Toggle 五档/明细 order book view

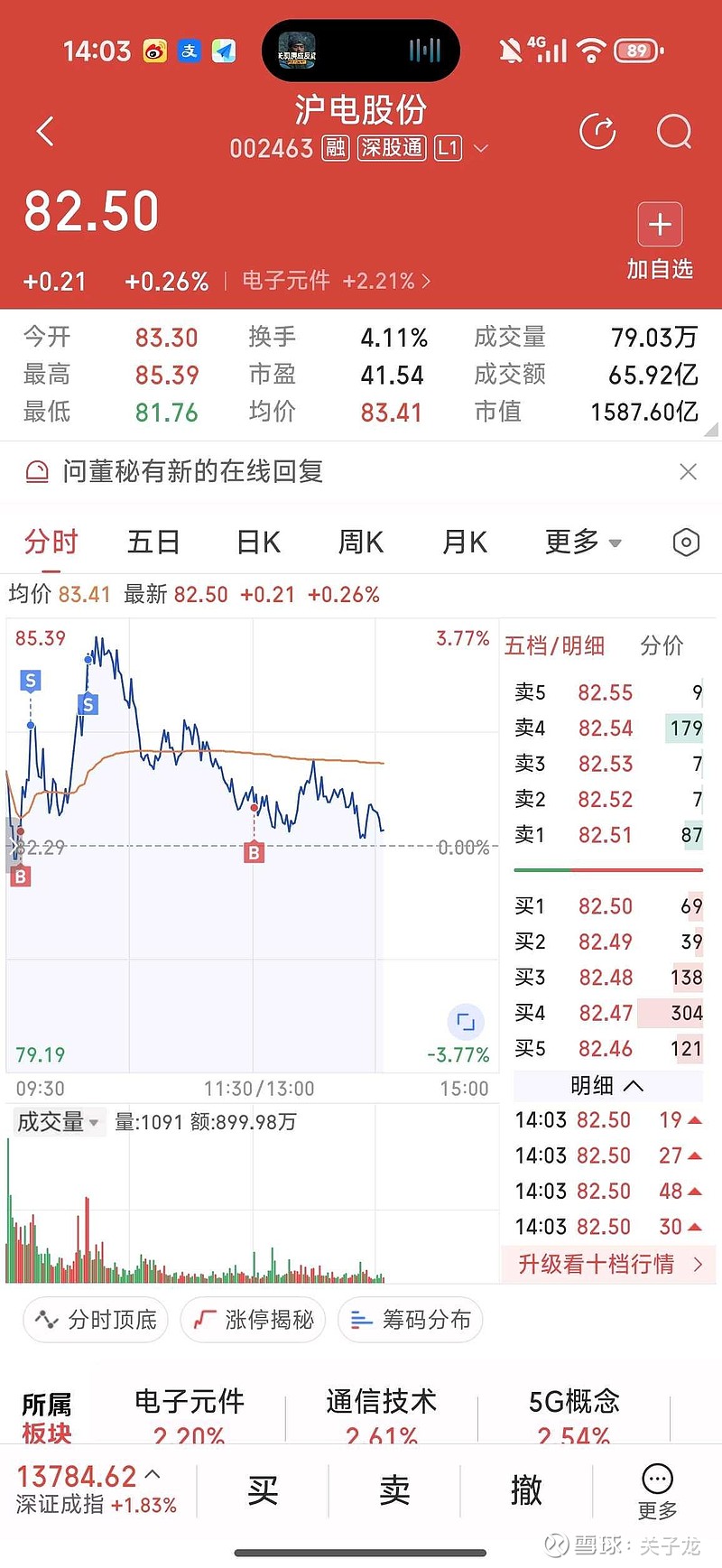point(556,646)
